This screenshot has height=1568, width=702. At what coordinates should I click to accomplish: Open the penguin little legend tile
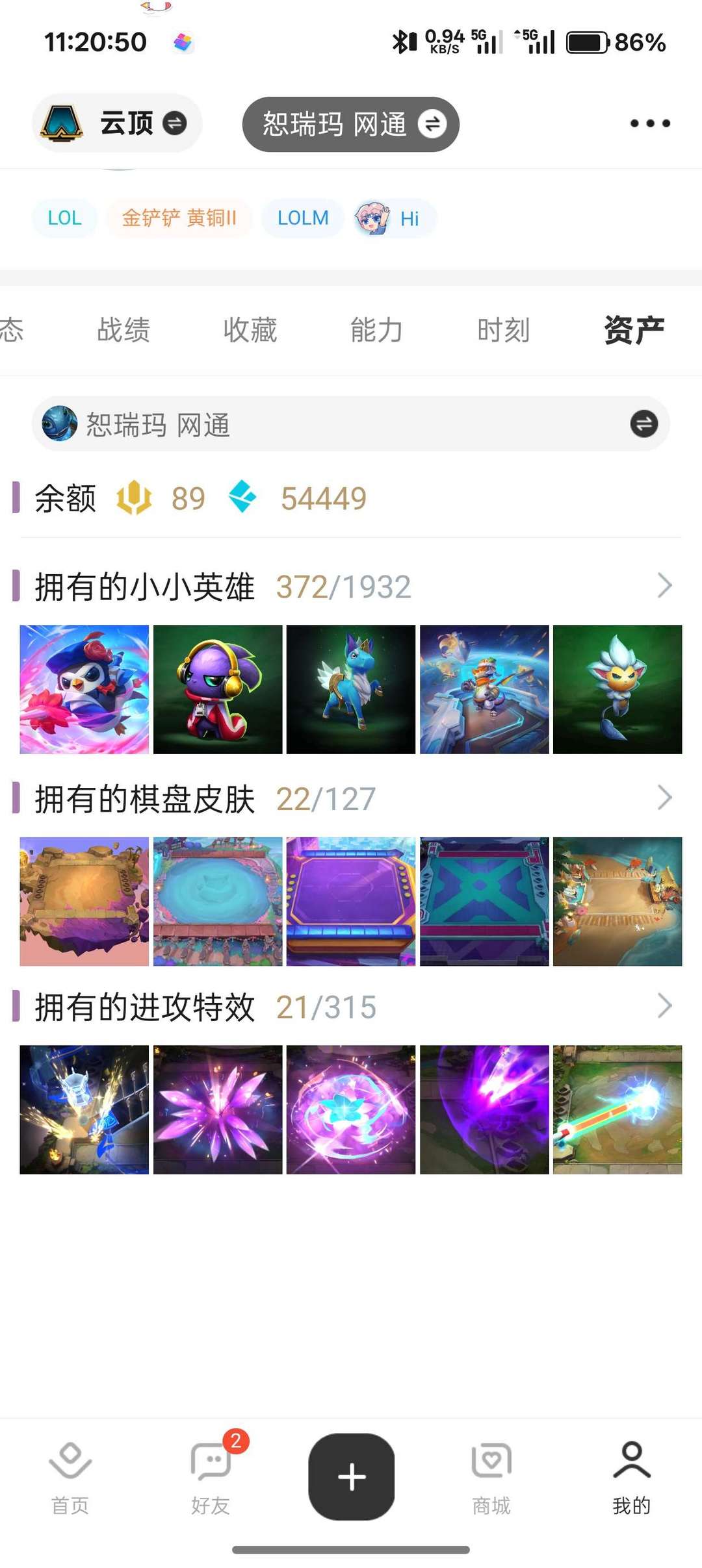(84, 689)
